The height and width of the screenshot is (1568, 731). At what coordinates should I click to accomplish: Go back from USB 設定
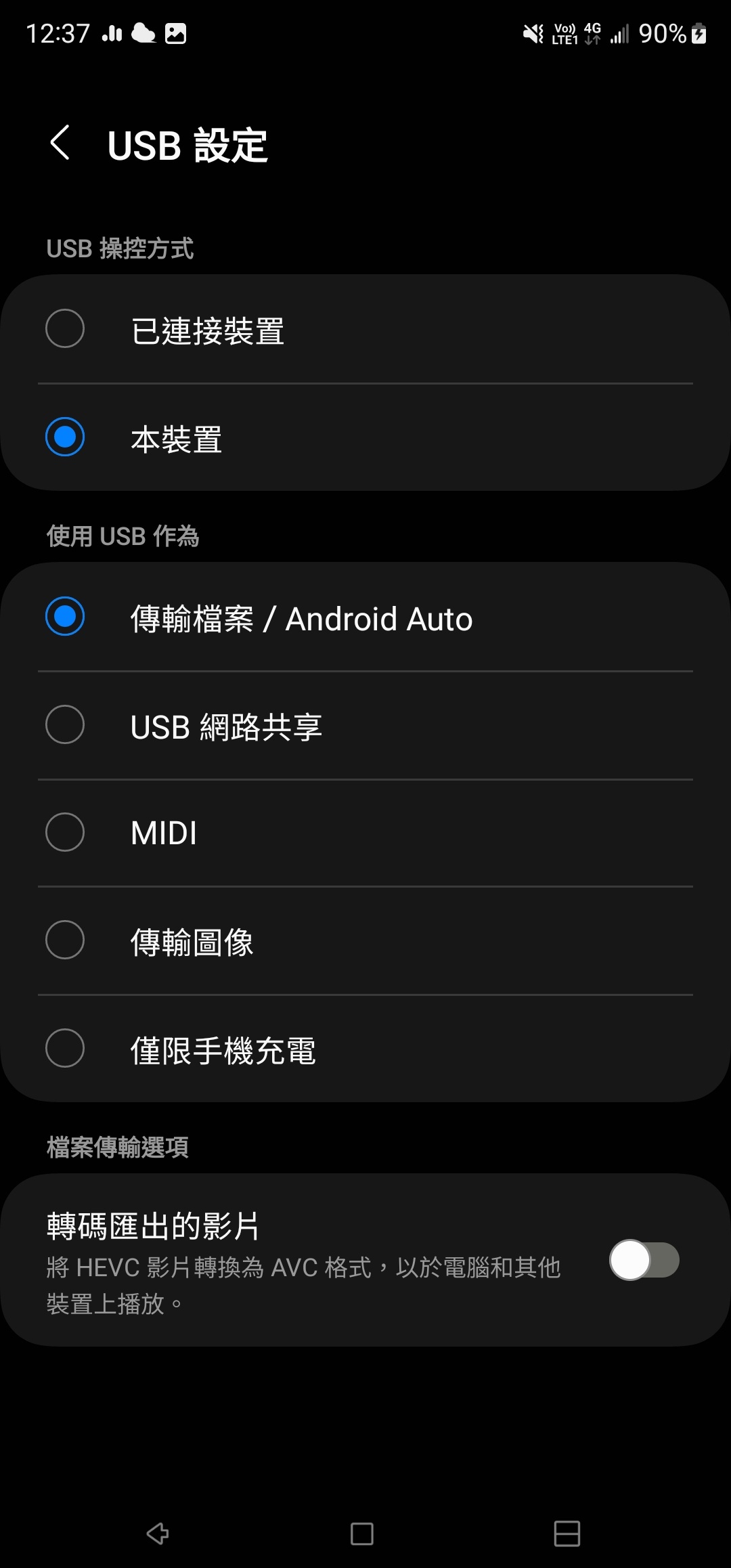(x=60, y=143)
